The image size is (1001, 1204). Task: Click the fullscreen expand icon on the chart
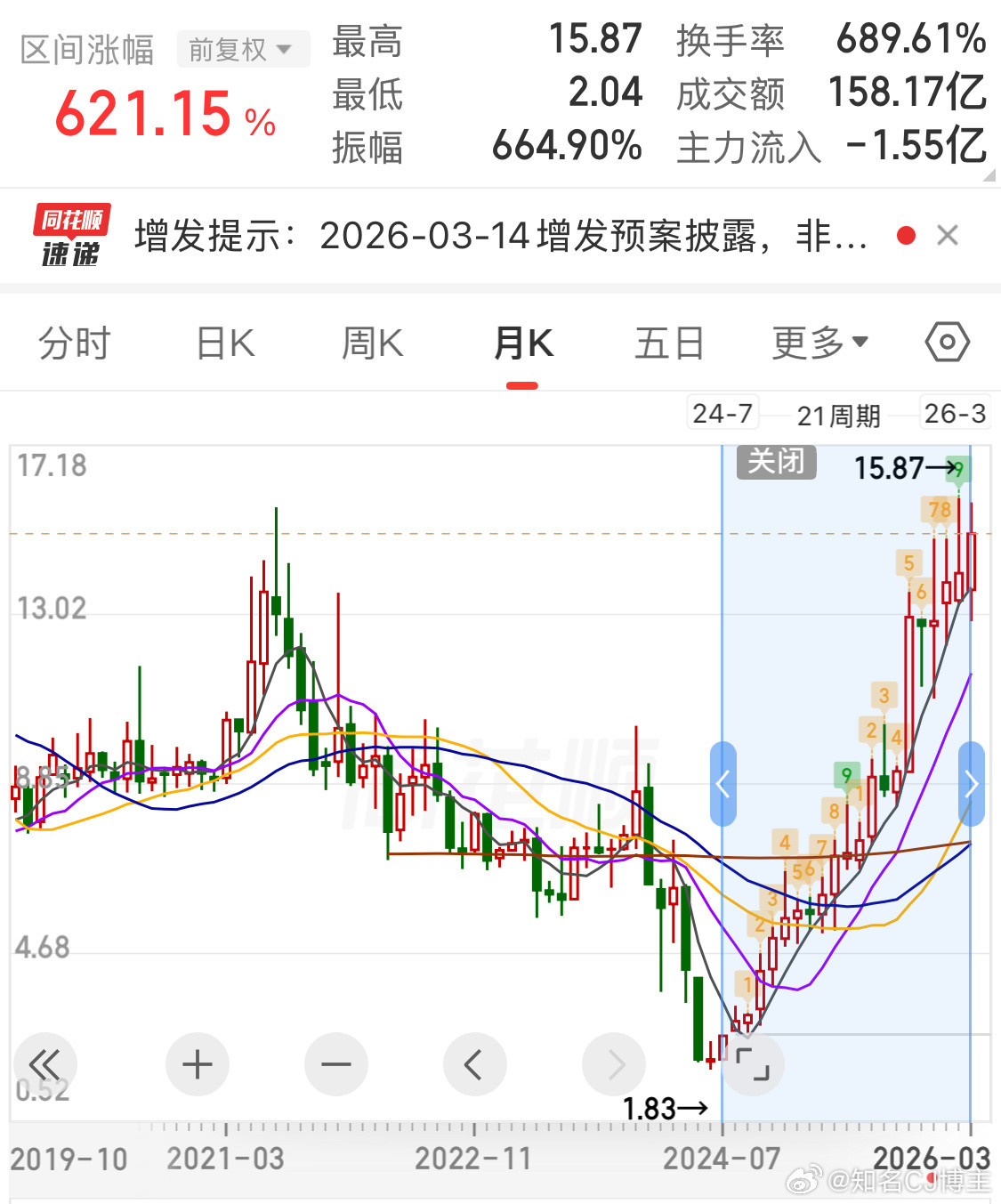tap(753, 1064)
